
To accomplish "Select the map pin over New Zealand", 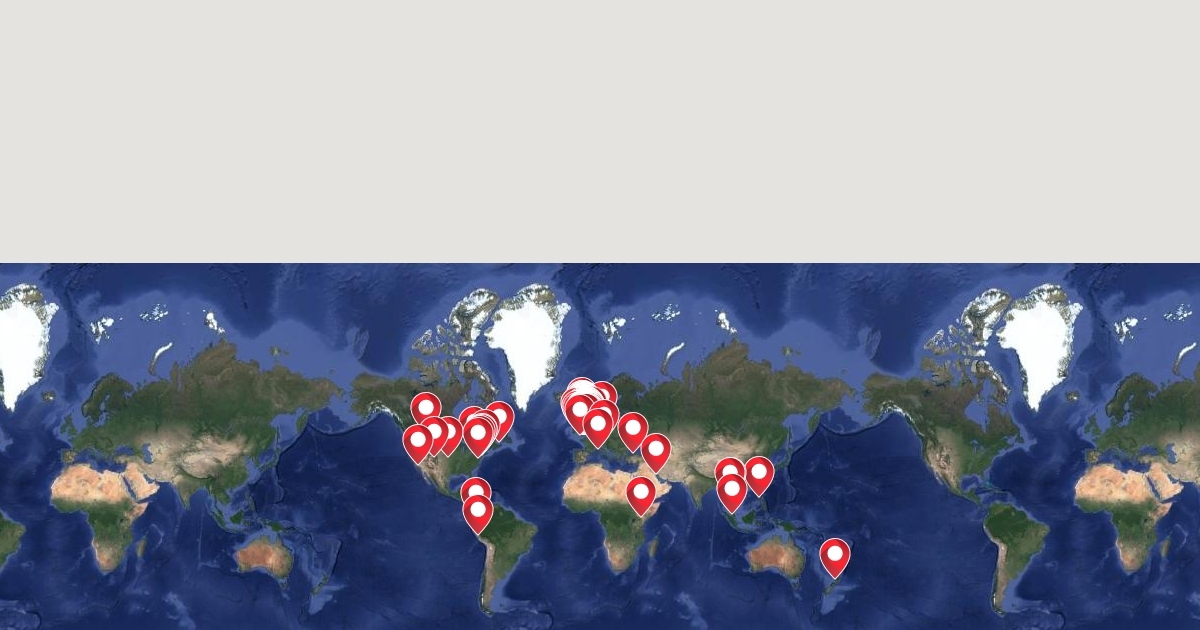I will coord(834,555).
